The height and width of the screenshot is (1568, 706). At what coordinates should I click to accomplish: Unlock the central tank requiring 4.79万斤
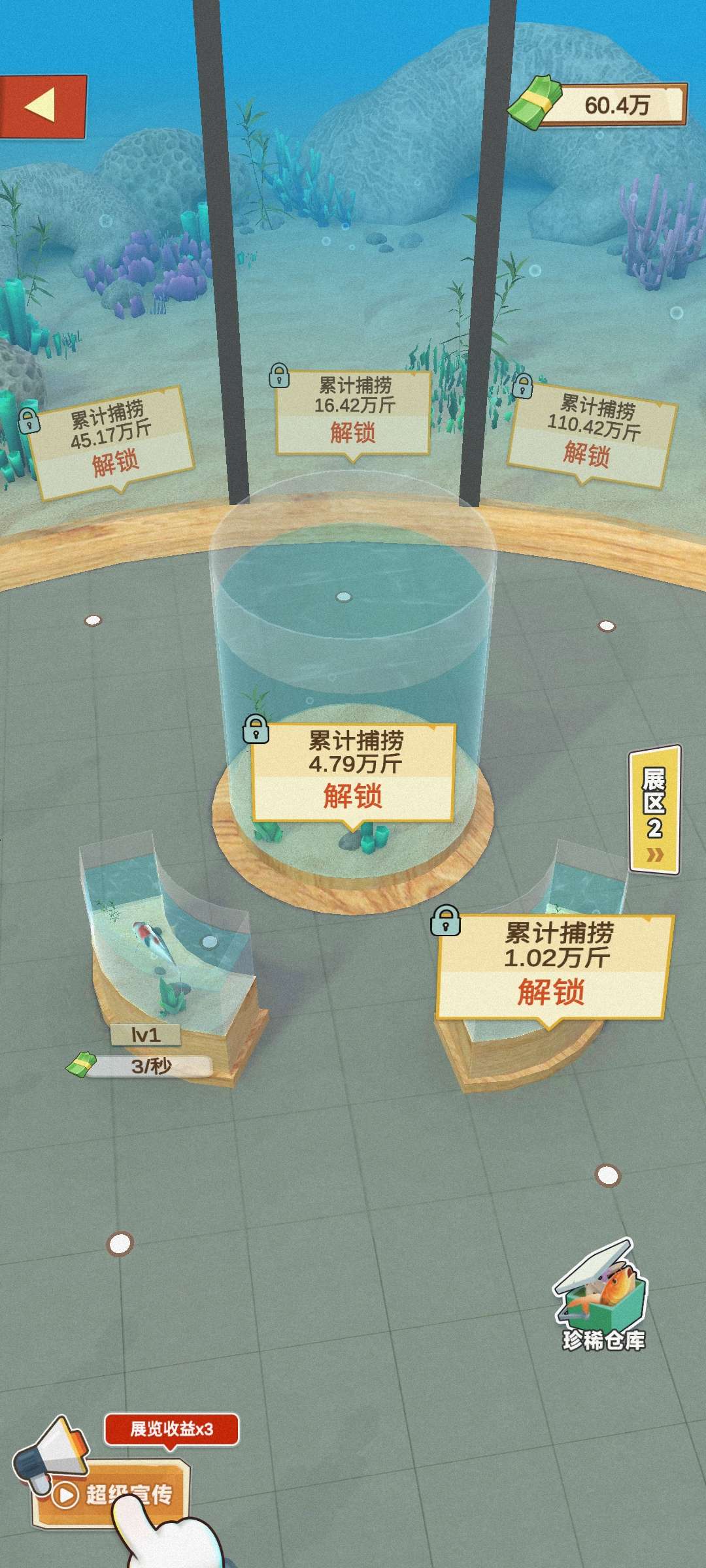(353, 796)
